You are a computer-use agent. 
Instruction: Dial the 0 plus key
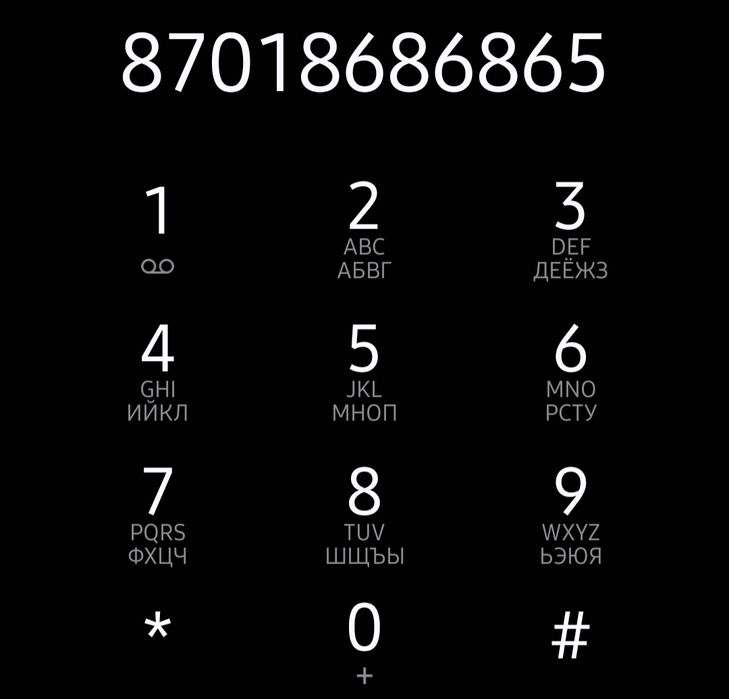tap(364, 640)
